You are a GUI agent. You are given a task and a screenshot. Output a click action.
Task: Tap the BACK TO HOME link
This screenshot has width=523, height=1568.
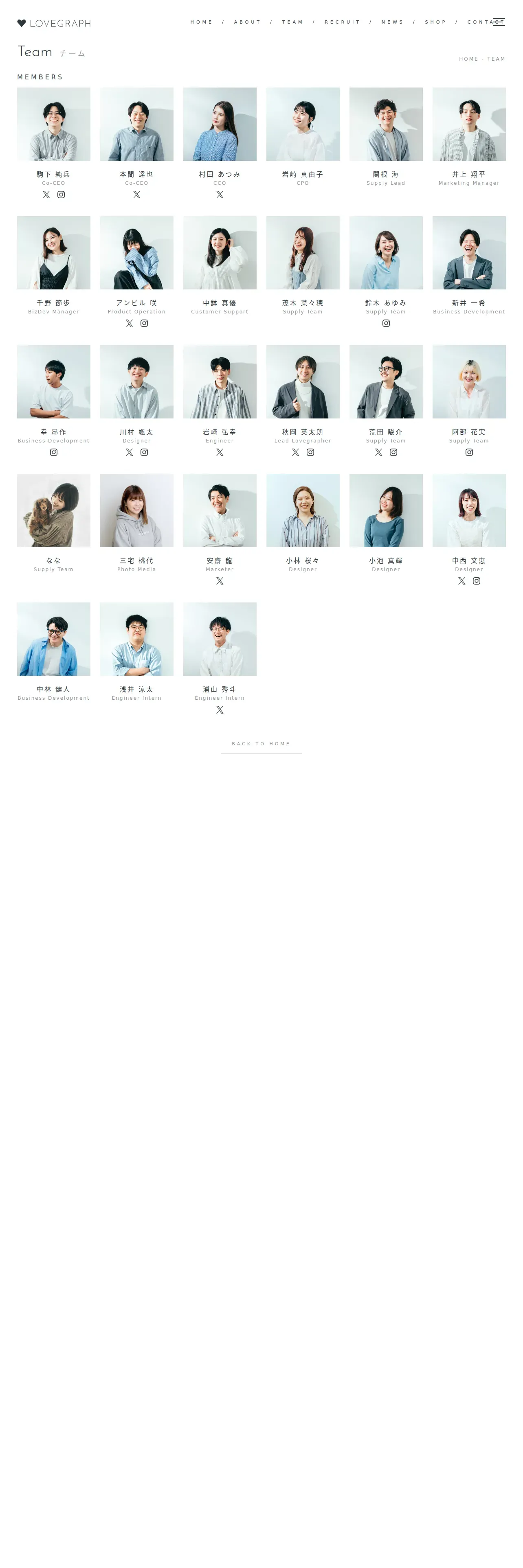261,744
